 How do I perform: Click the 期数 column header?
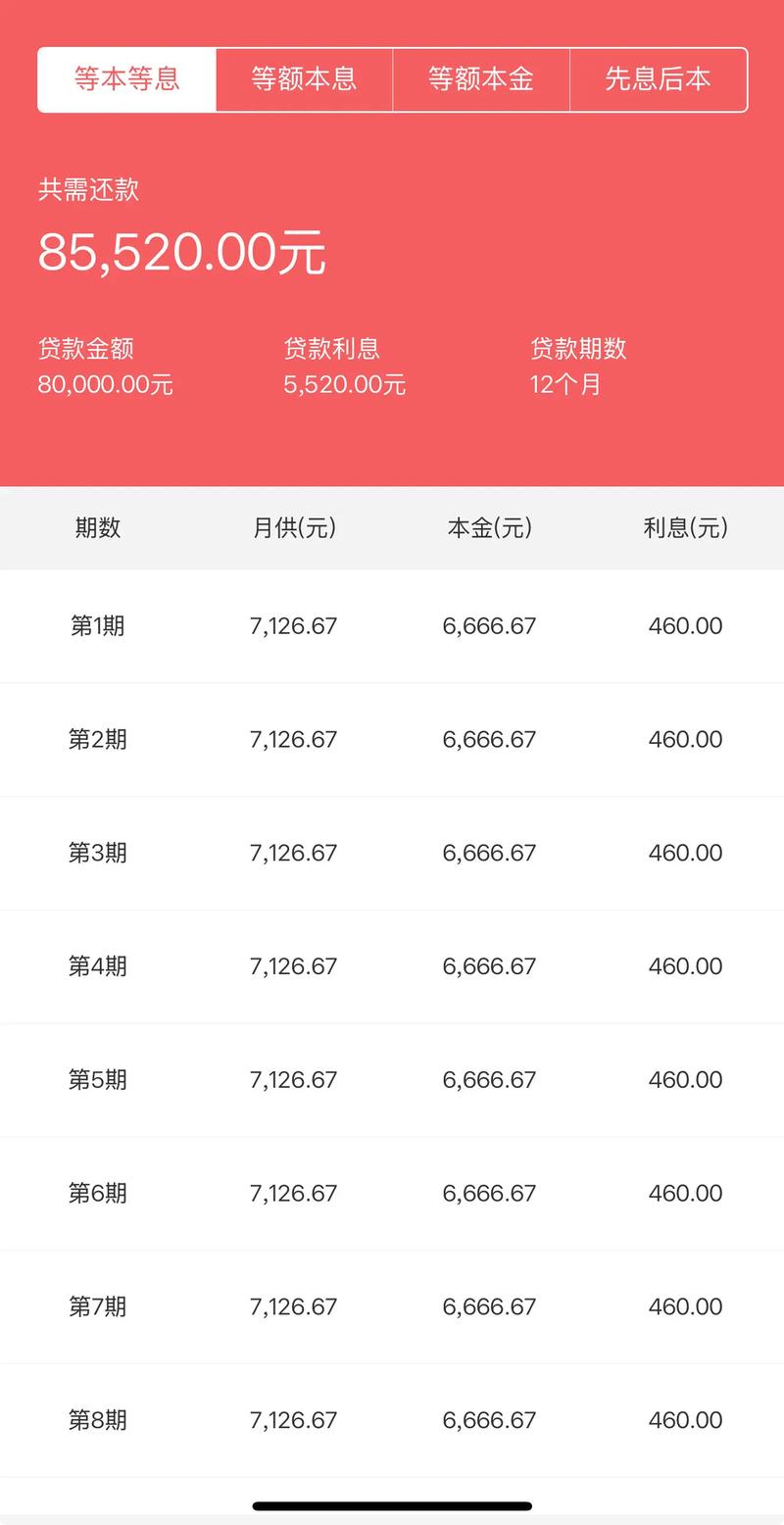[x=96, y=528]
